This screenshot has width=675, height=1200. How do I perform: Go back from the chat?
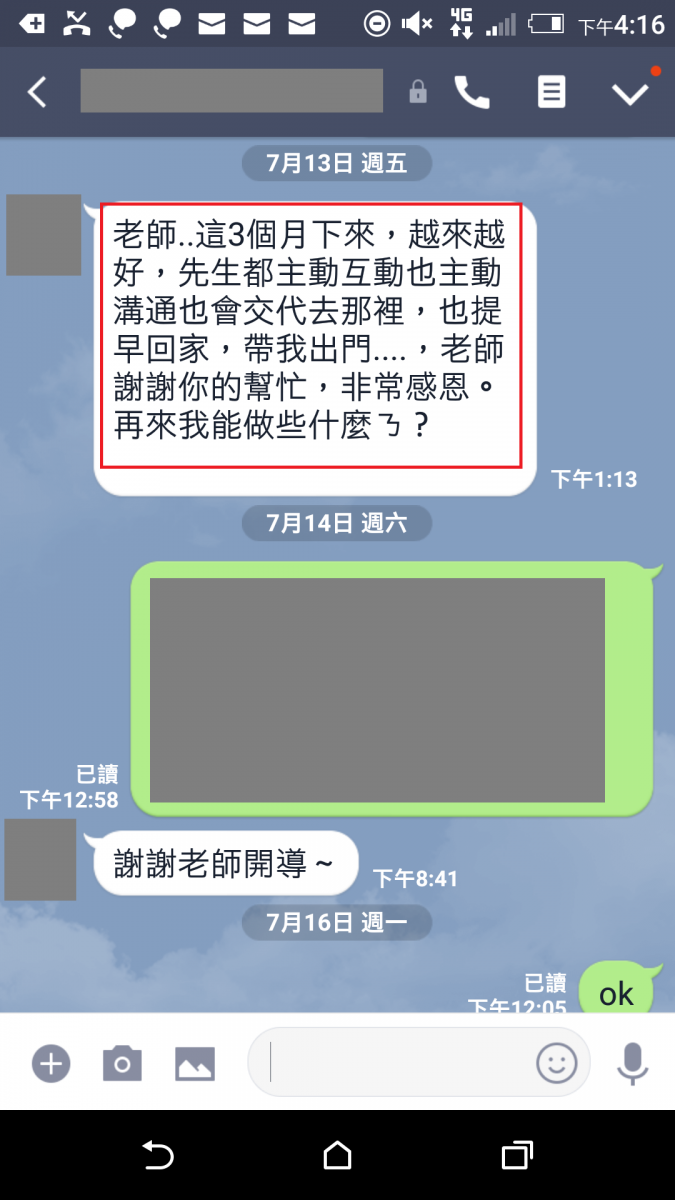(37, 93)
